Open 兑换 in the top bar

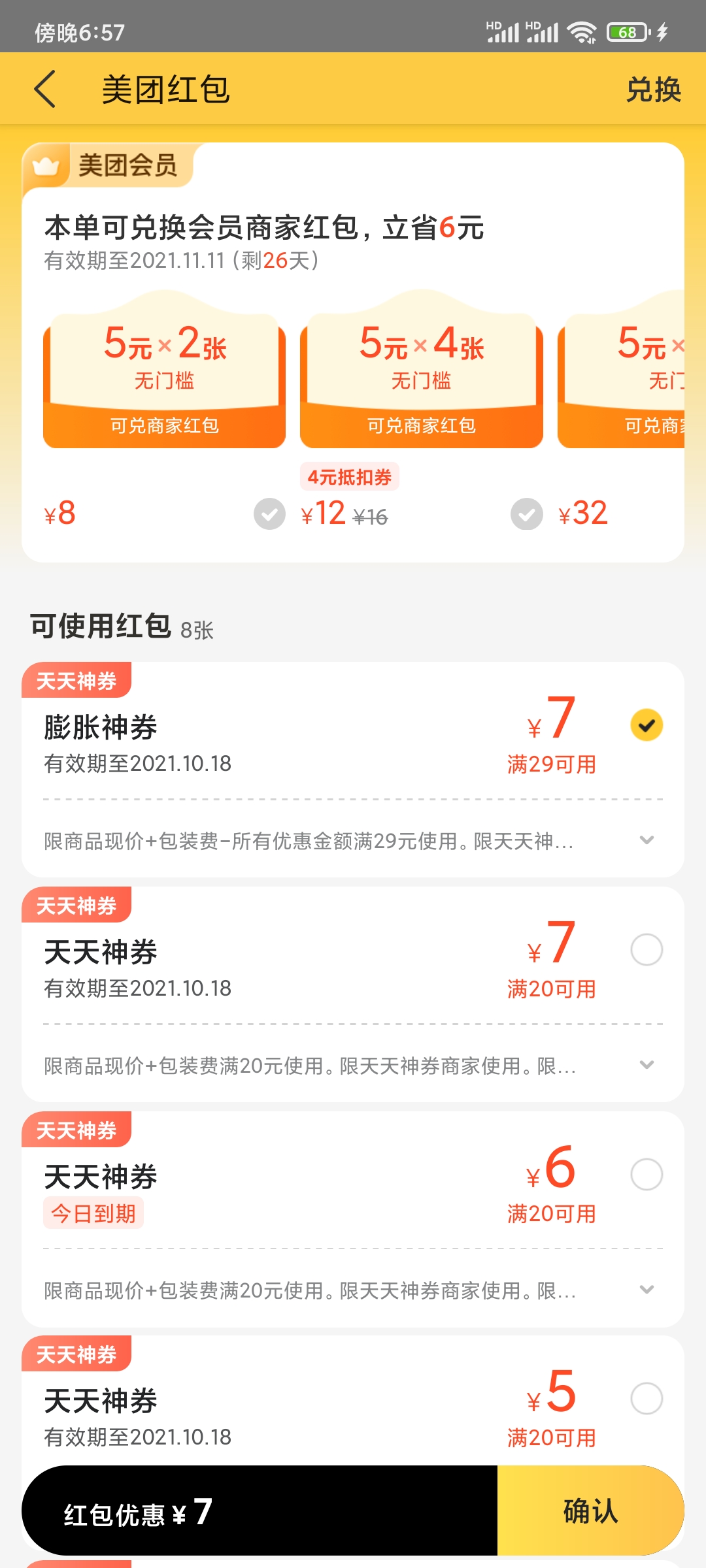click(x=654, y=90)
